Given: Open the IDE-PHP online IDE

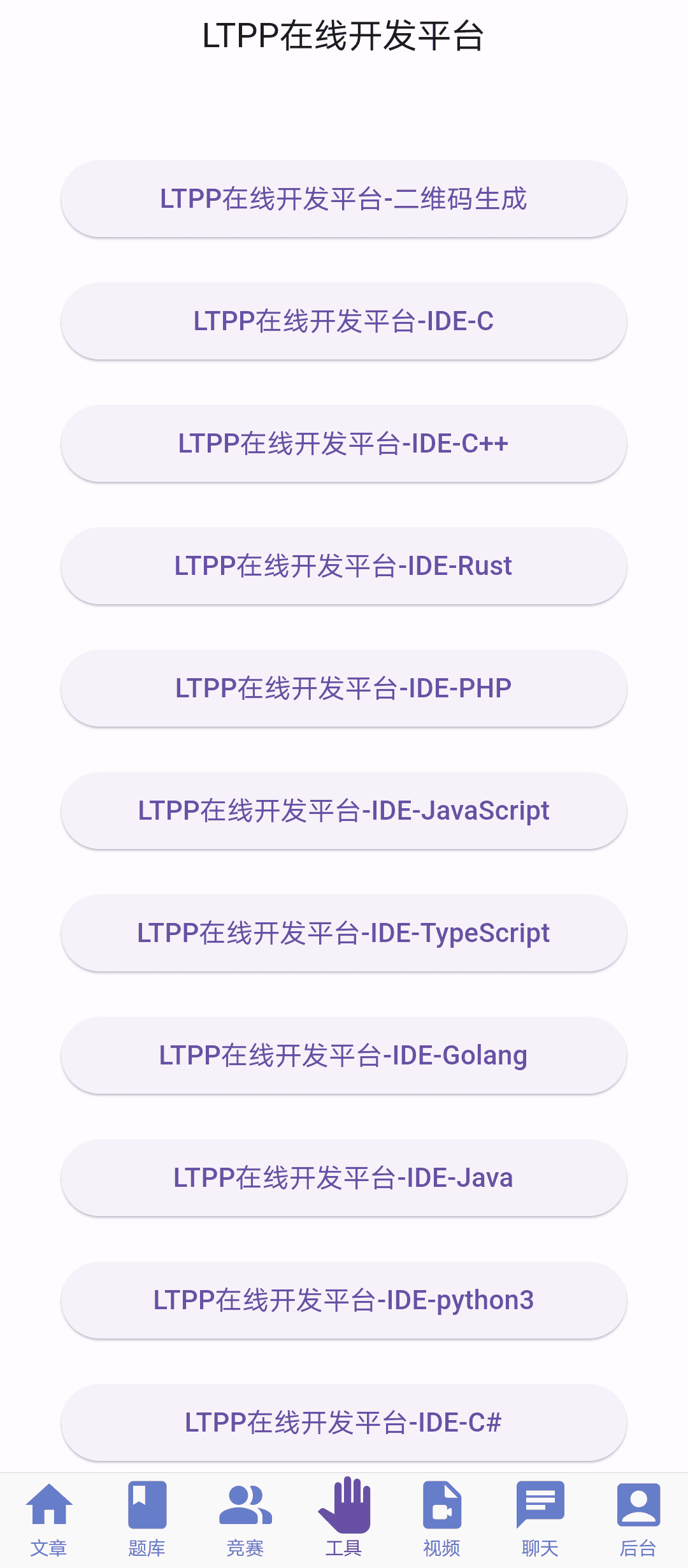Looking at the screenshot, I should tap(344, 688).
